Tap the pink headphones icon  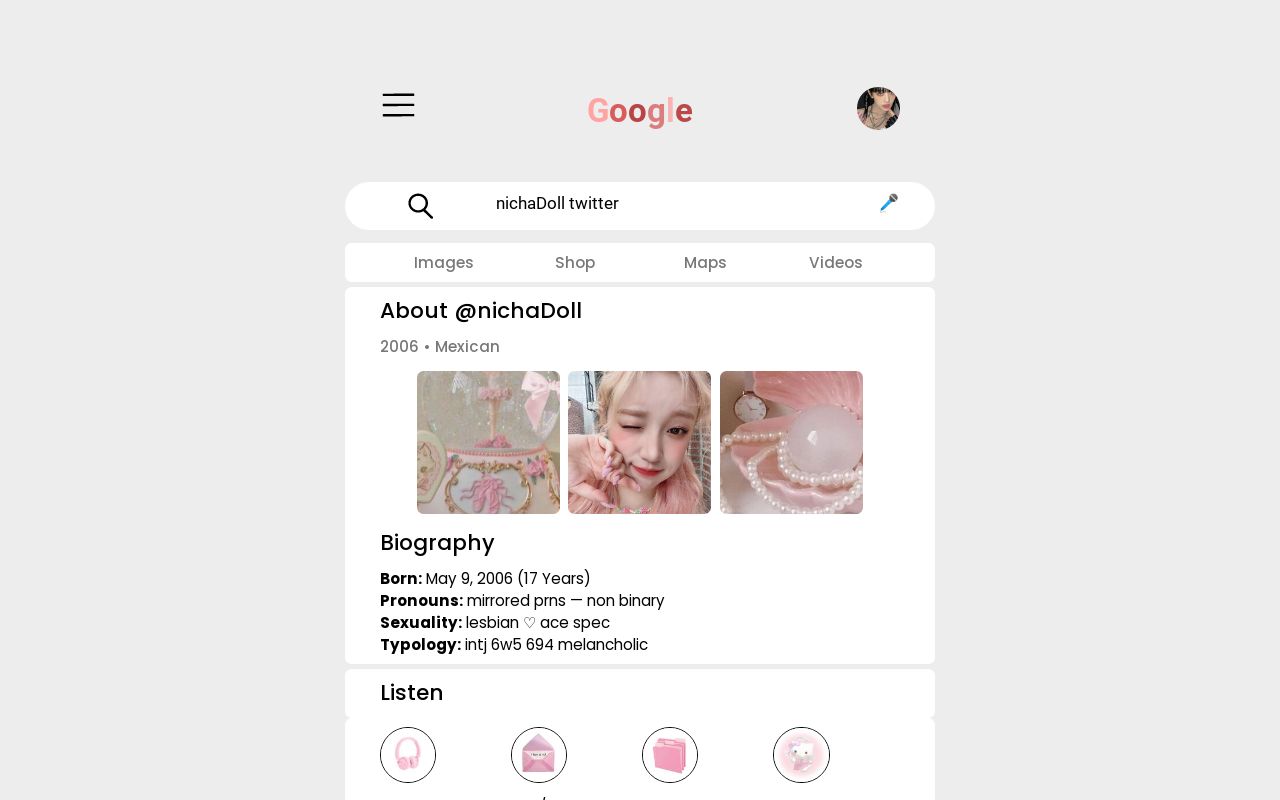[408, 755]
